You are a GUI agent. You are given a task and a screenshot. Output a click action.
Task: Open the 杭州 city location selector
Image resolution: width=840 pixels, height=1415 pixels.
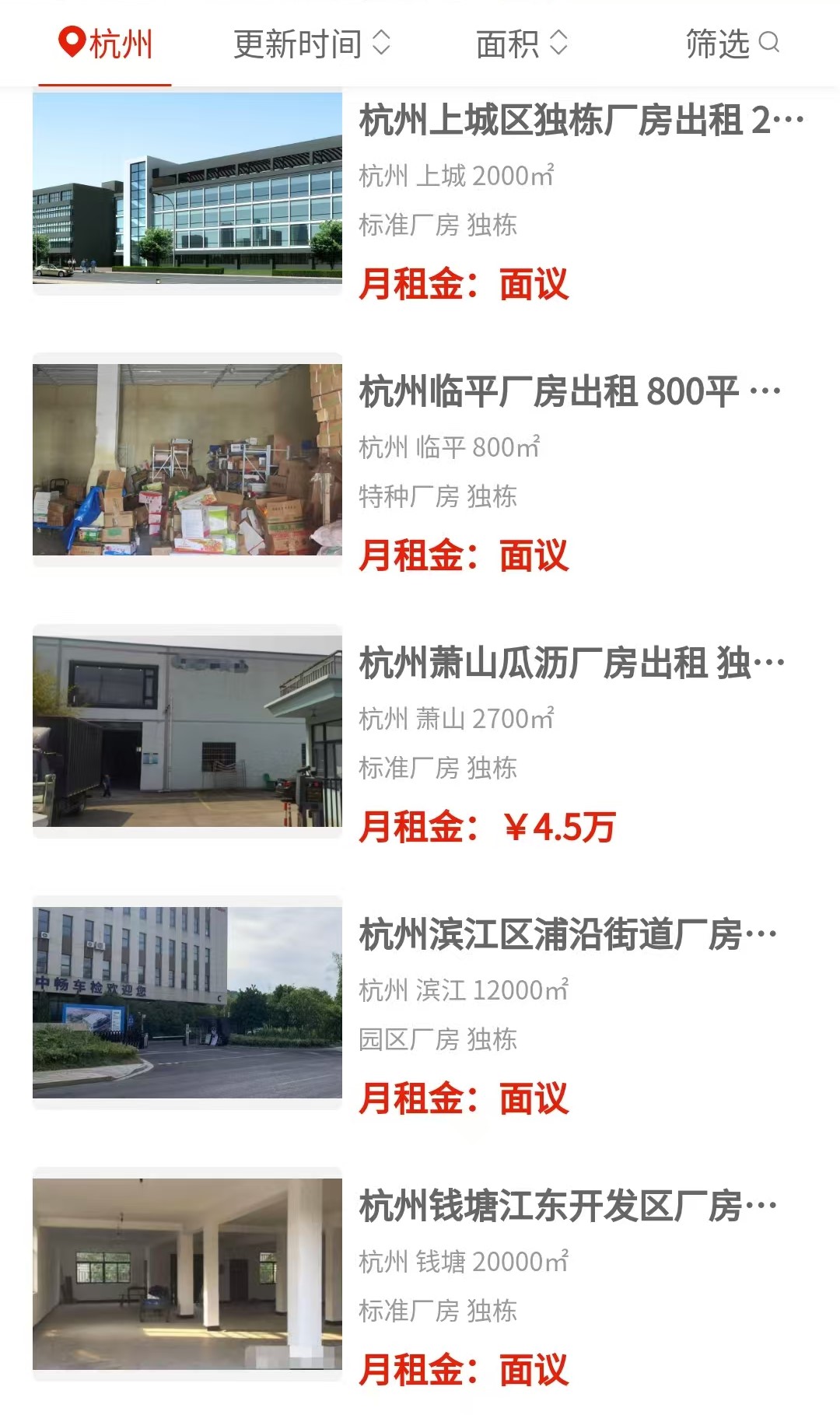[x=106, y=44]
